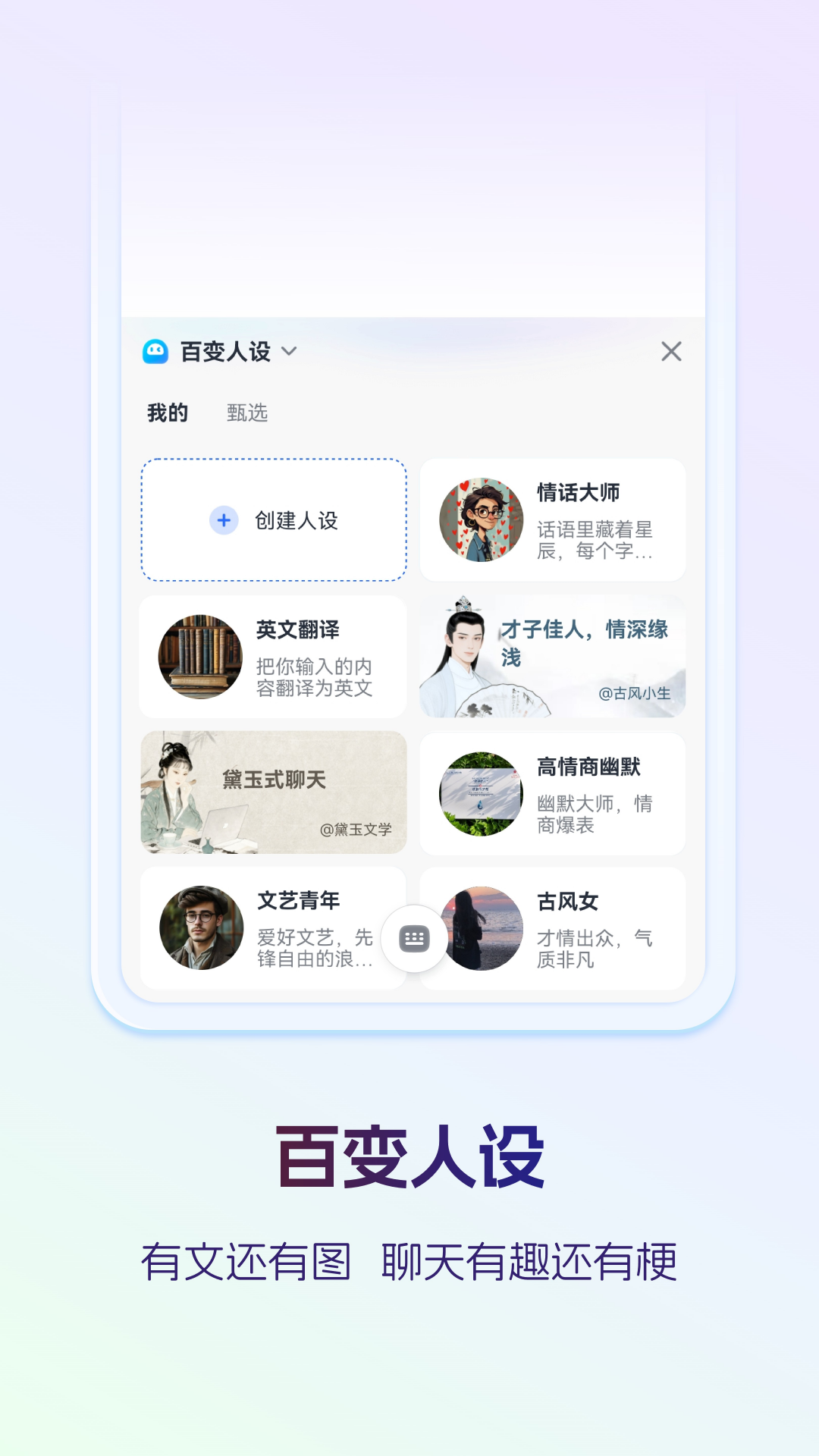Click the plus icon to create persona
The height and width of the screenshot is (1456, 819).
click(x=222, y=521)
